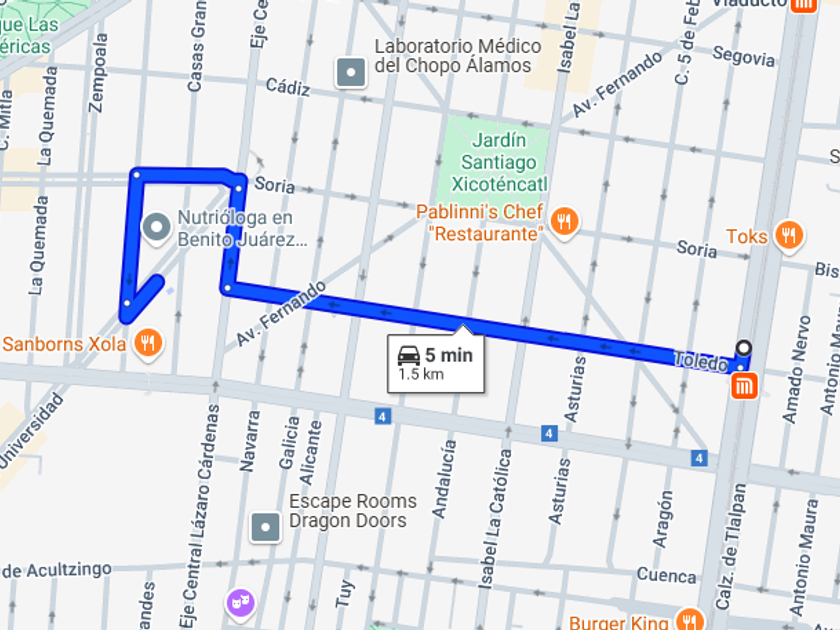This screenshot has height=630, width=840.
Task: Select the 5 min driving route label
Action: click(435, 364)
